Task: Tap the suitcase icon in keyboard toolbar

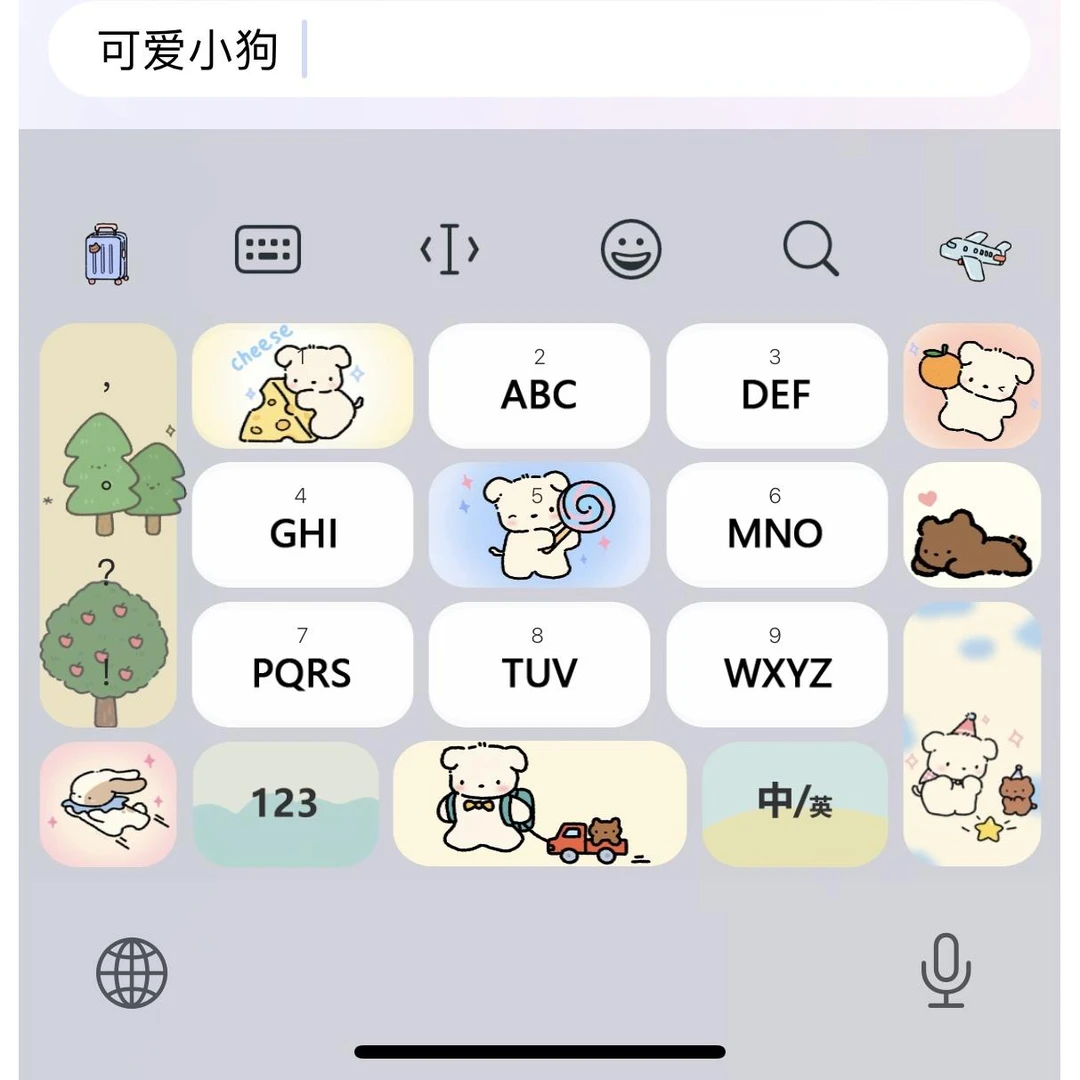Action: tap(106, 254)
